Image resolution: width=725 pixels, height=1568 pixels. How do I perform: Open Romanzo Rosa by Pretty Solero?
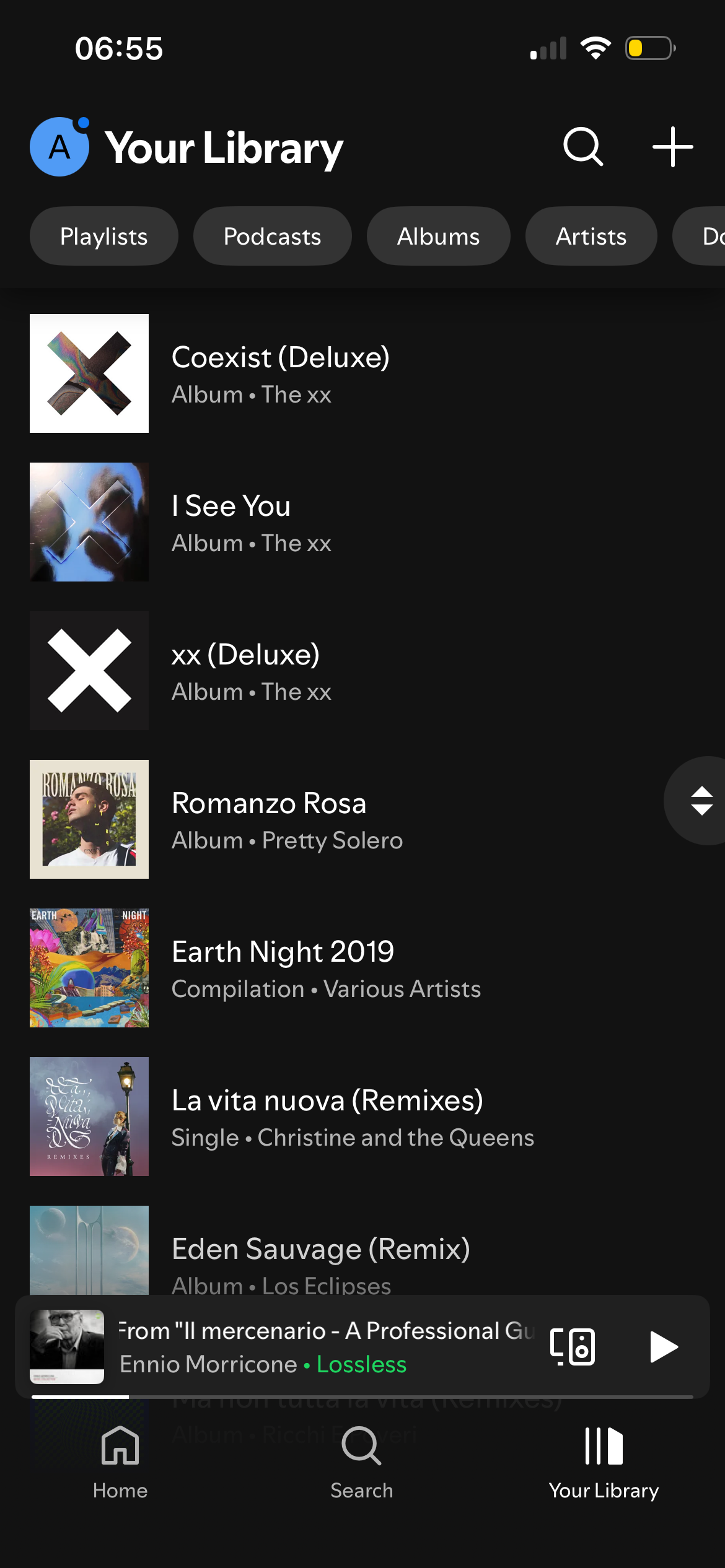[x=286, y=819]
